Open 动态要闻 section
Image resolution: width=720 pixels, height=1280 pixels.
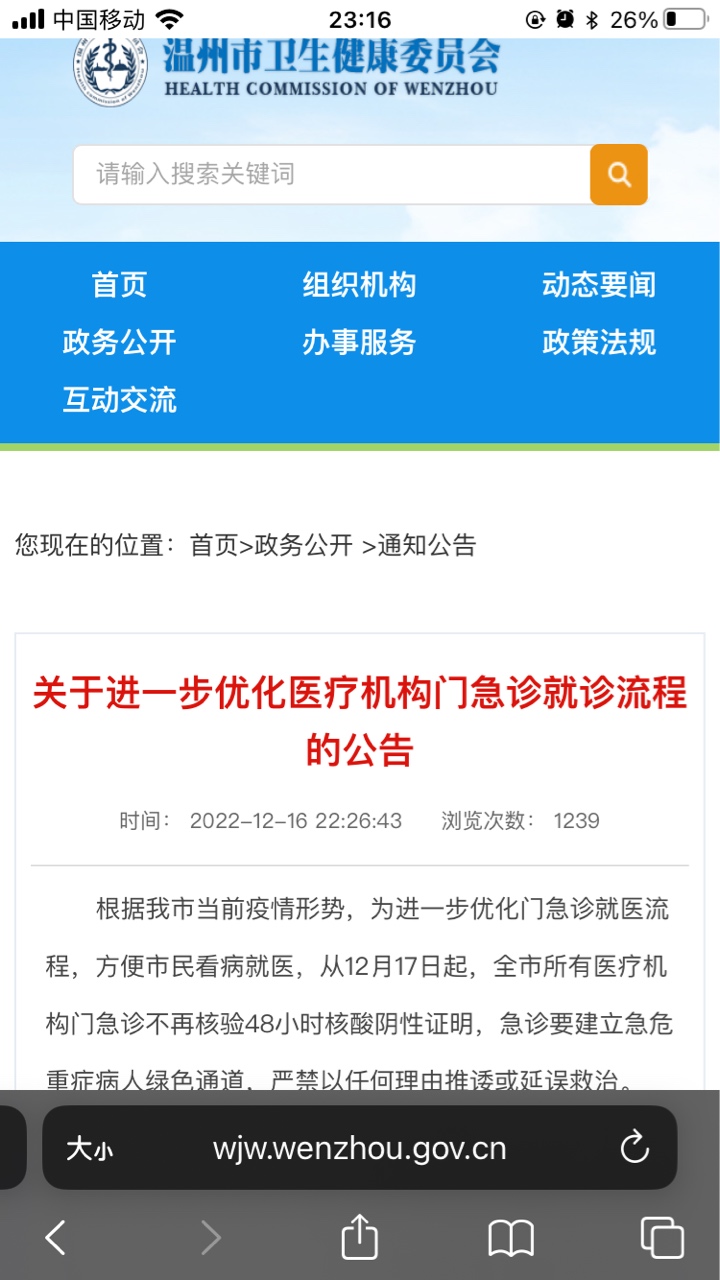tap(599, 285)
